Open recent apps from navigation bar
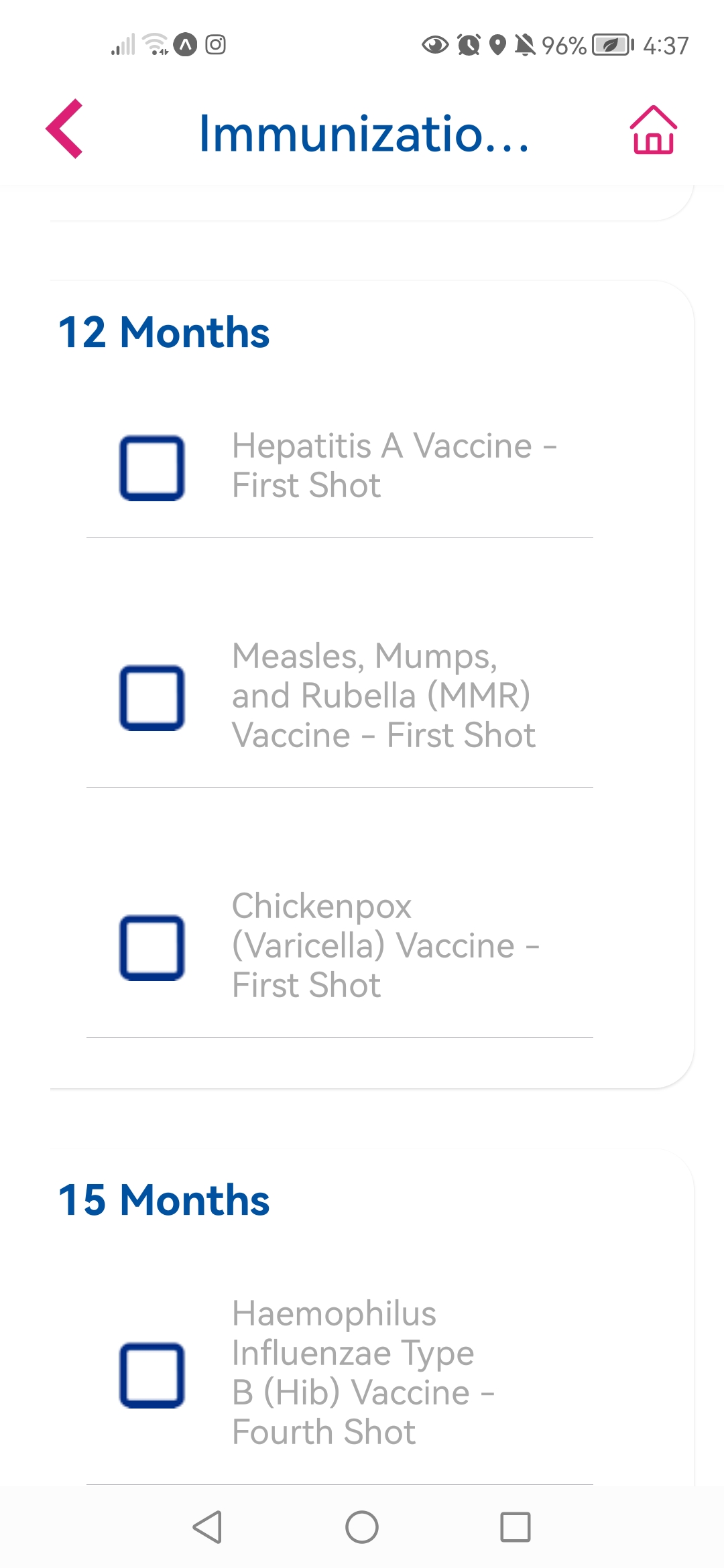The image size is (724, 1568). click(515, 1527)
